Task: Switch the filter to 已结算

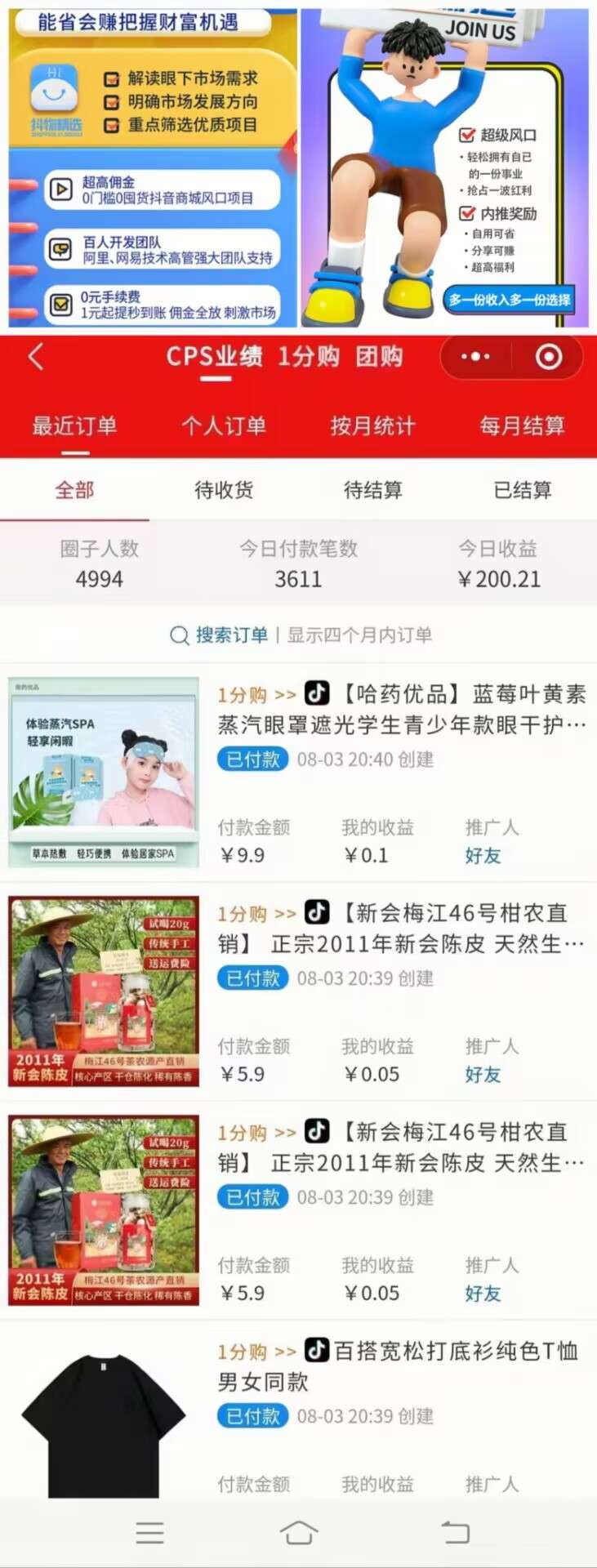Action: (523, 489)
